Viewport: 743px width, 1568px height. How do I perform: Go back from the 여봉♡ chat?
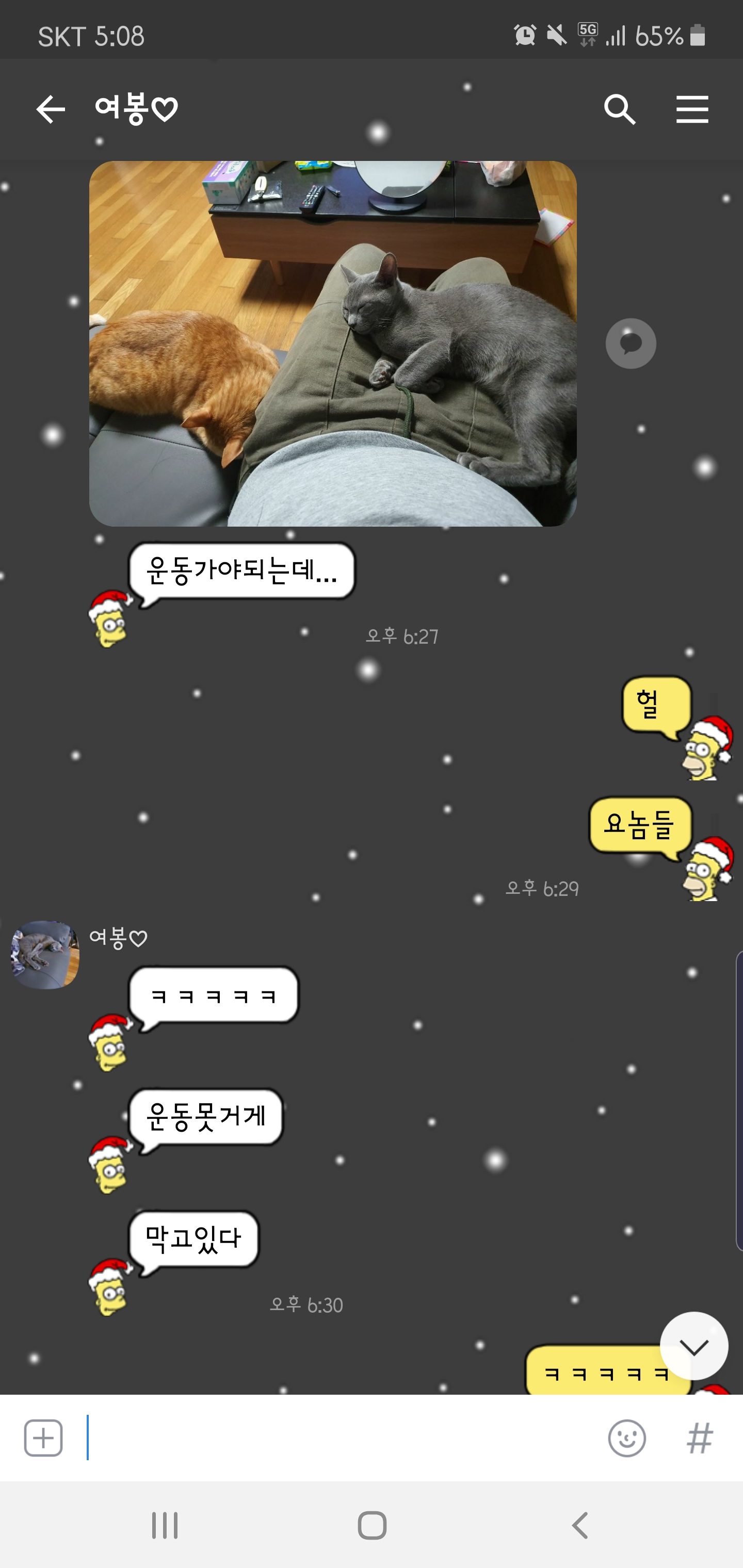[x=50, y=109]
